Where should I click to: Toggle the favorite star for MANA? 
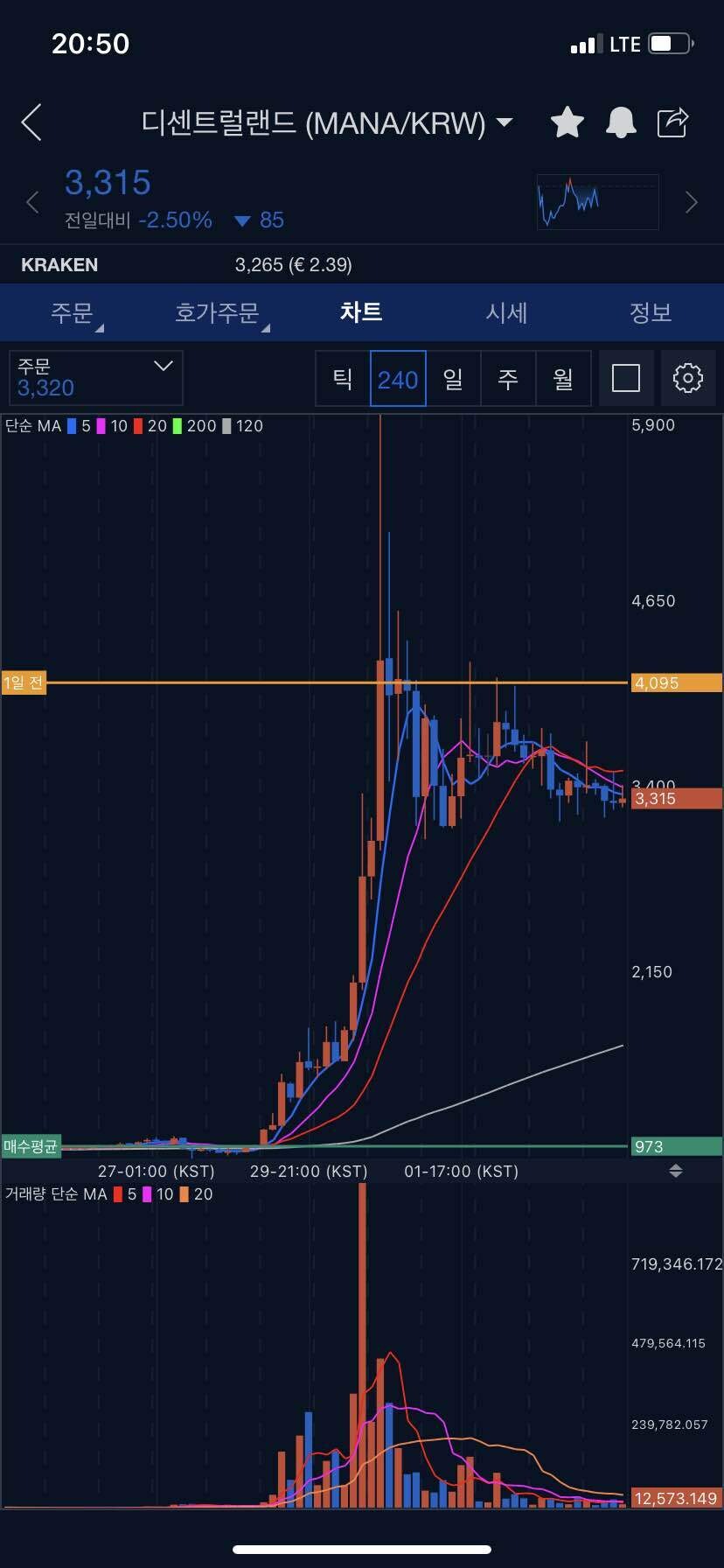pyautogui.click(x=567, y=122)
